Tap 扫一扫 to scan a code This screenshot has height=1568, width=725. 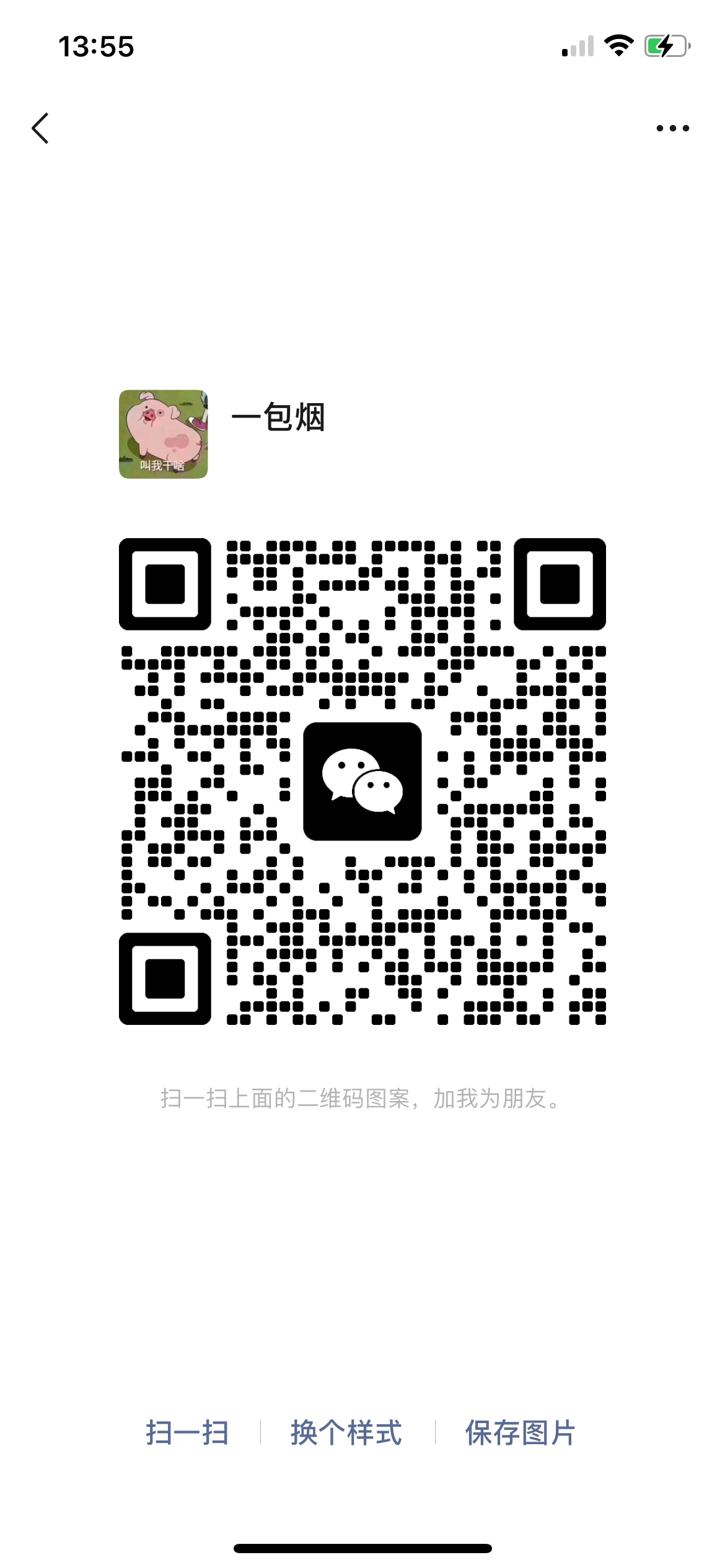tap(187, 1432)
